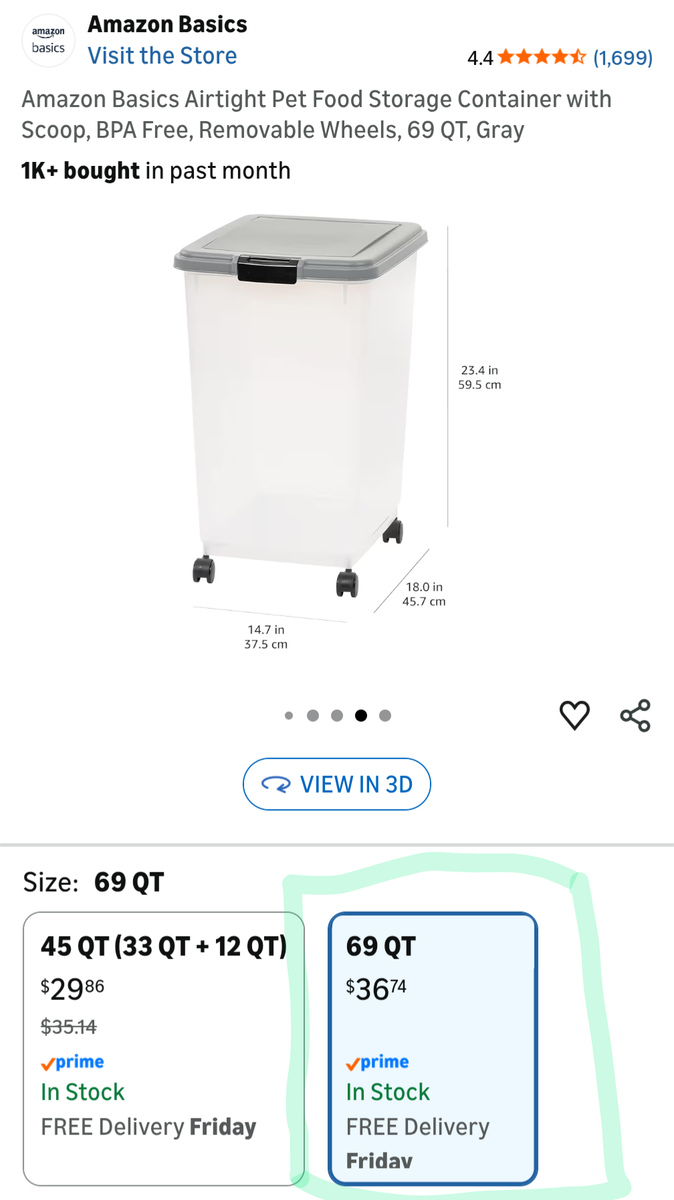Choose the 69 QT size option
The width and height of the screenshot is (674, 1200).
pyautogui.click(x=433, y=1046)
